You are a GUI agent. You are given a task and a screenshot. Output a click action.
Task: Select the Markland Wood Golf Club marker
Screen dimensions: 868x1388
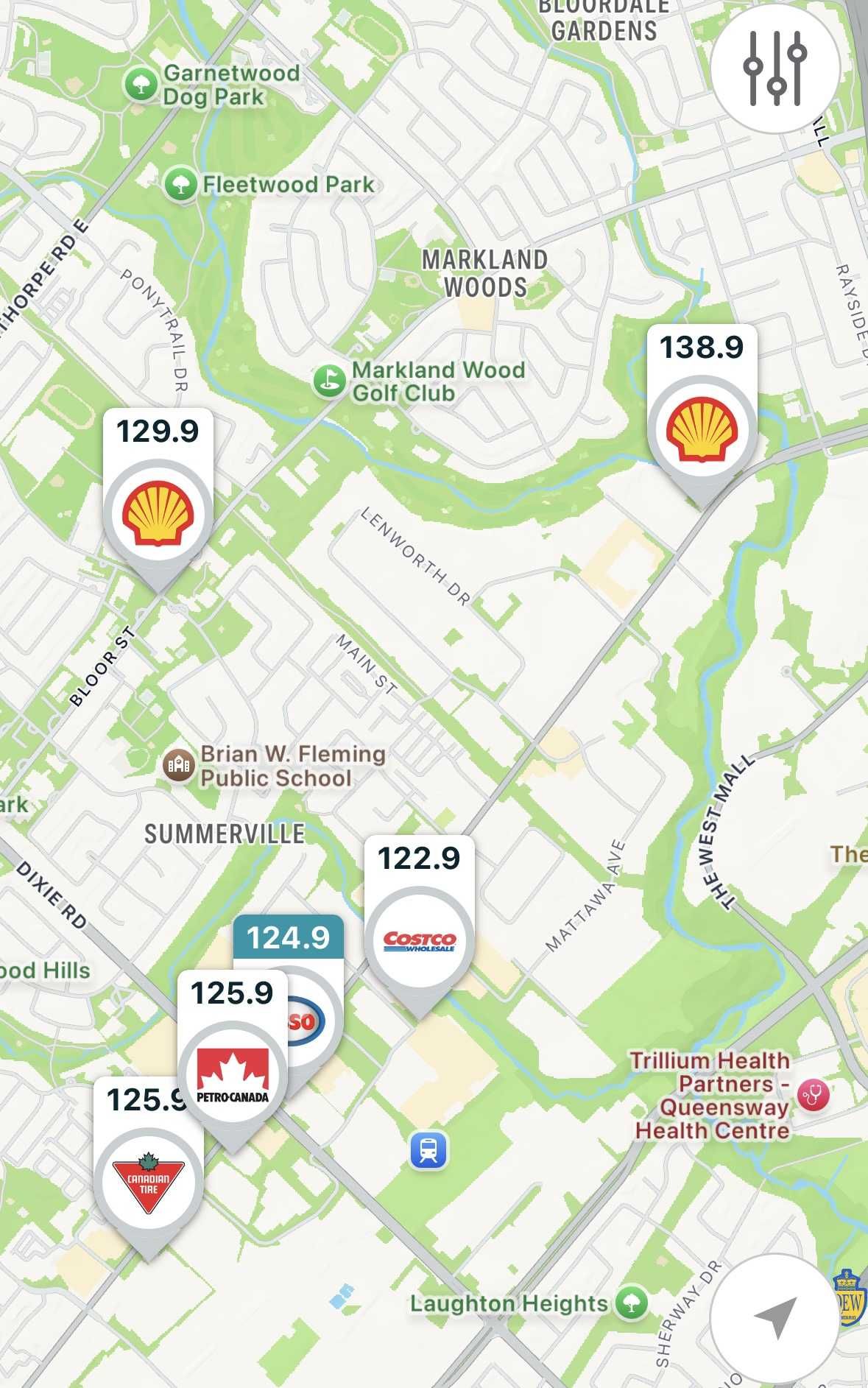pos(330,381)
